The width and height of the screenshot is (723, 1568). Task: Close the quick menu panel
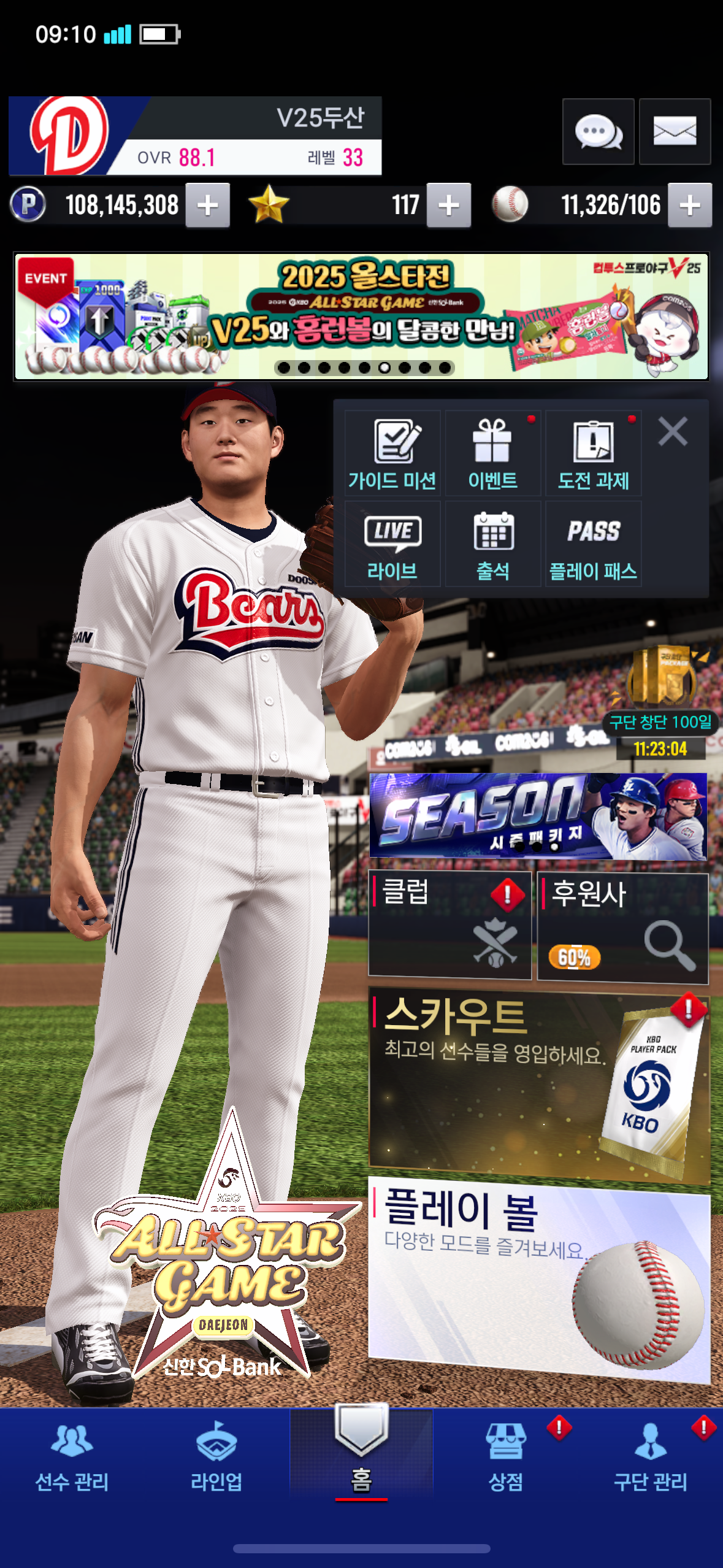click(x=673, y=431)
